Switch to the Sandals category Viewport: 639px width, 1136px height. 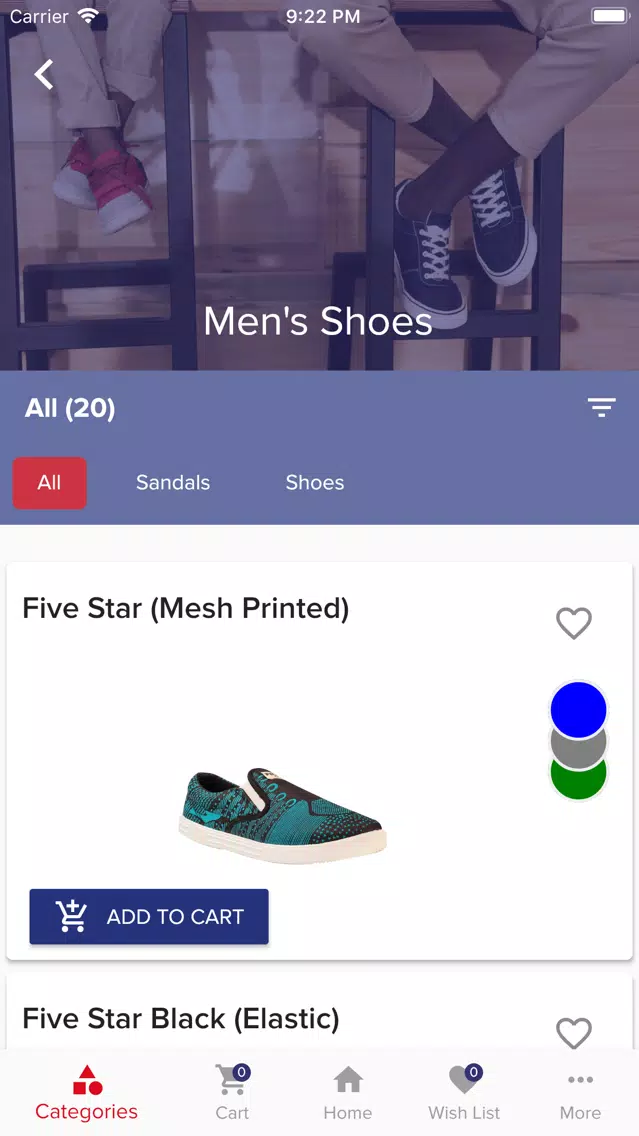[x=173, y=483]
